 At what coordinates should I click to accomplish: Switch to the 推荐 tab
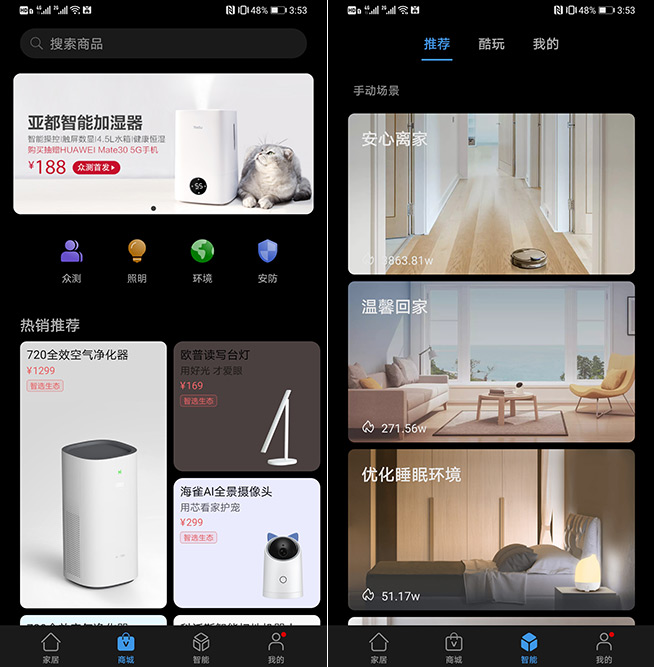[x=437, y=44]
